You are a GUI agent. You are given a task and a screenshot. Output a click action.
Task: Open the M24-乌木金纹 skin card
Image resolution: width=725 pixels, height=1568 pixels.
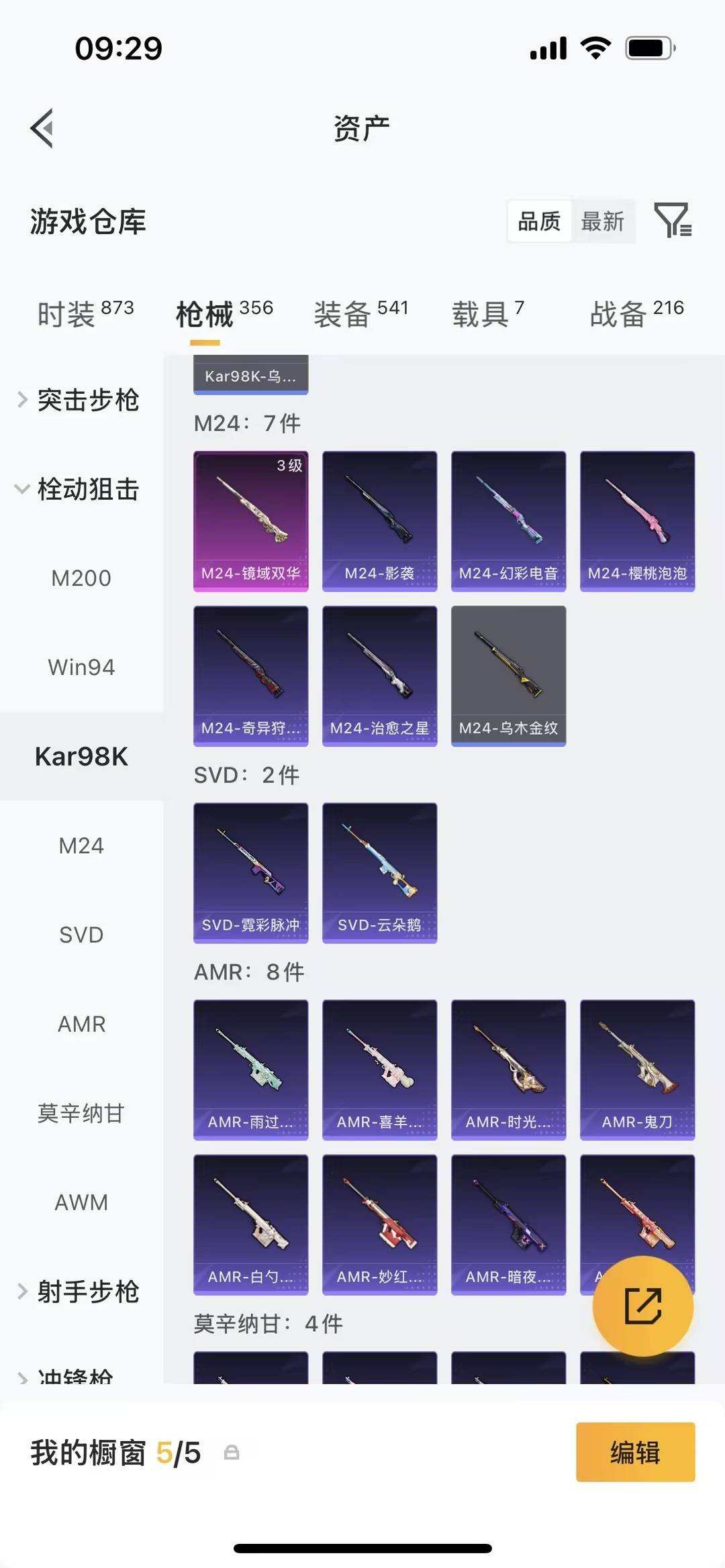(508, 676)
